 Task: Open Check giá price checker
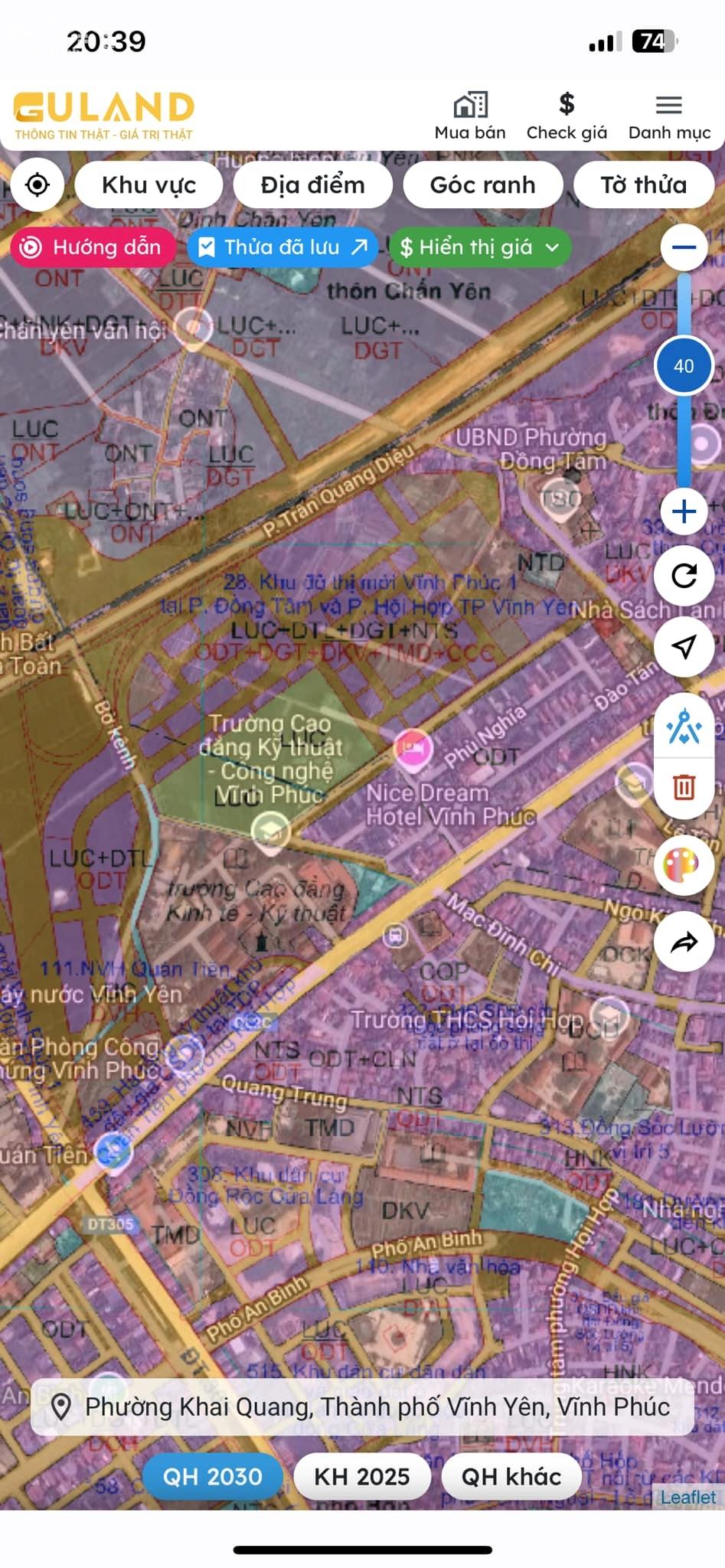point(567,116)
